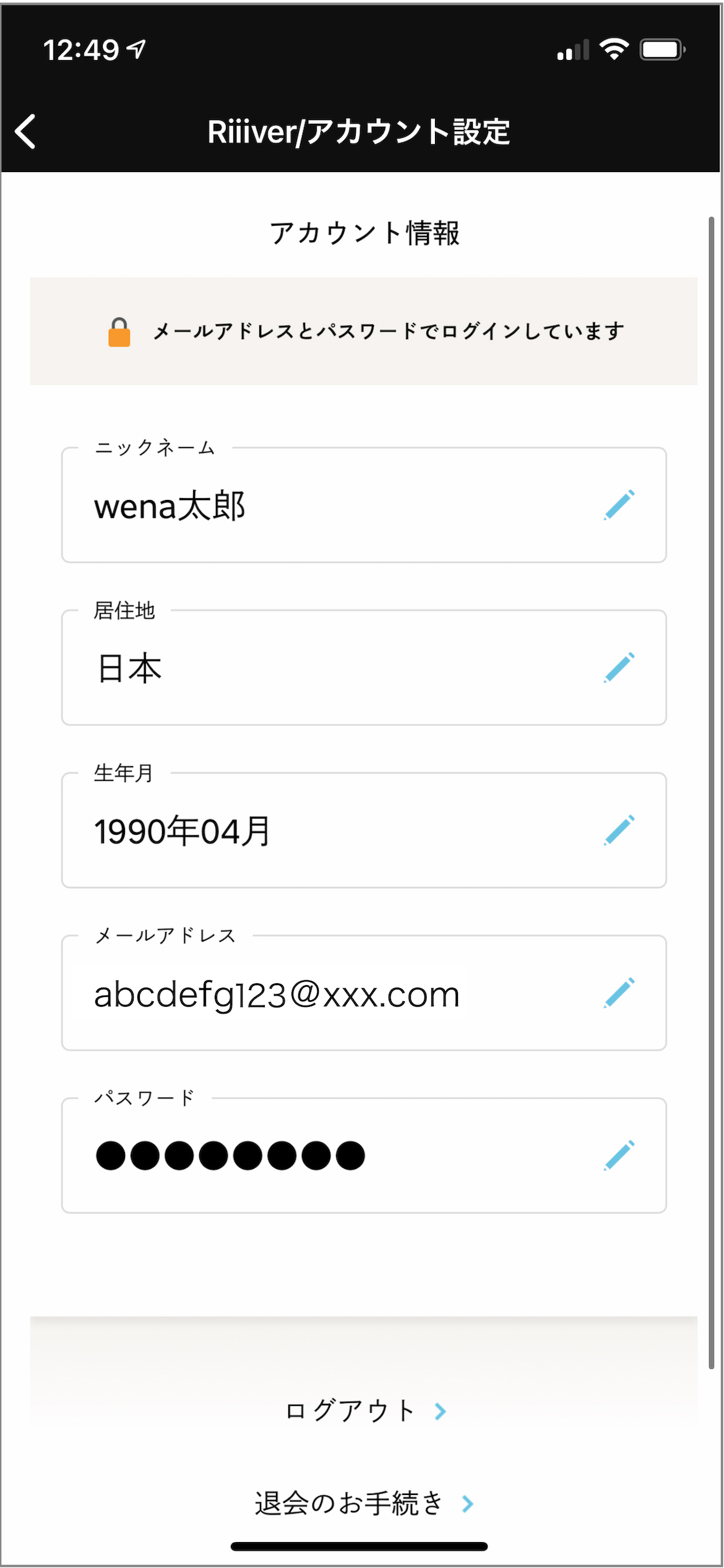Go back using the header arrow

coord(25,132)
